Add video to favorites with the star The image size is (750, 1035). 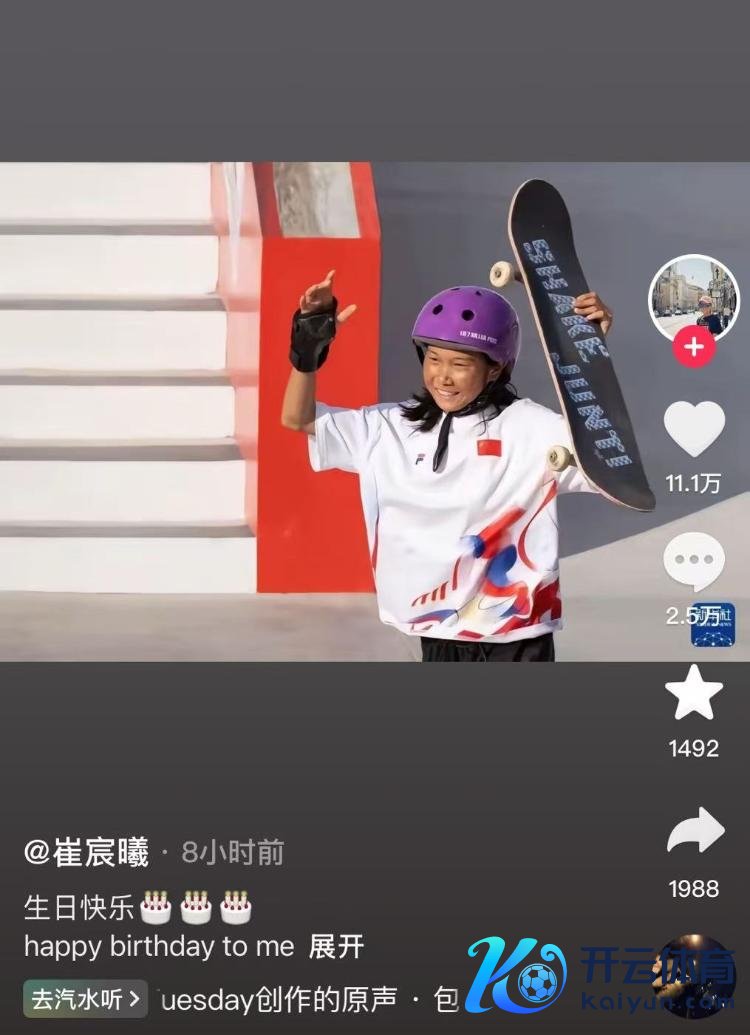click(694, 694)
